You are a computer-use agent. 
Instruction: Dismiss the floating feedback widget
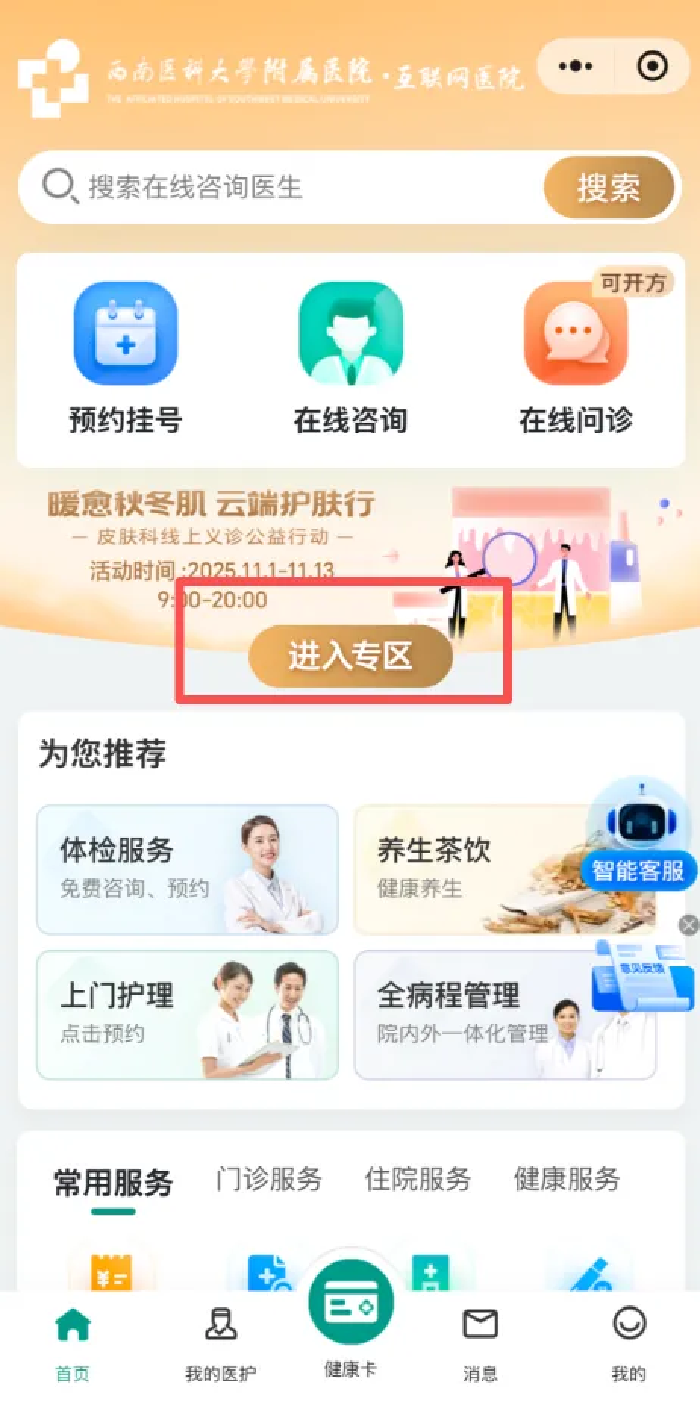pyautogui.click(x=688, y=925)
